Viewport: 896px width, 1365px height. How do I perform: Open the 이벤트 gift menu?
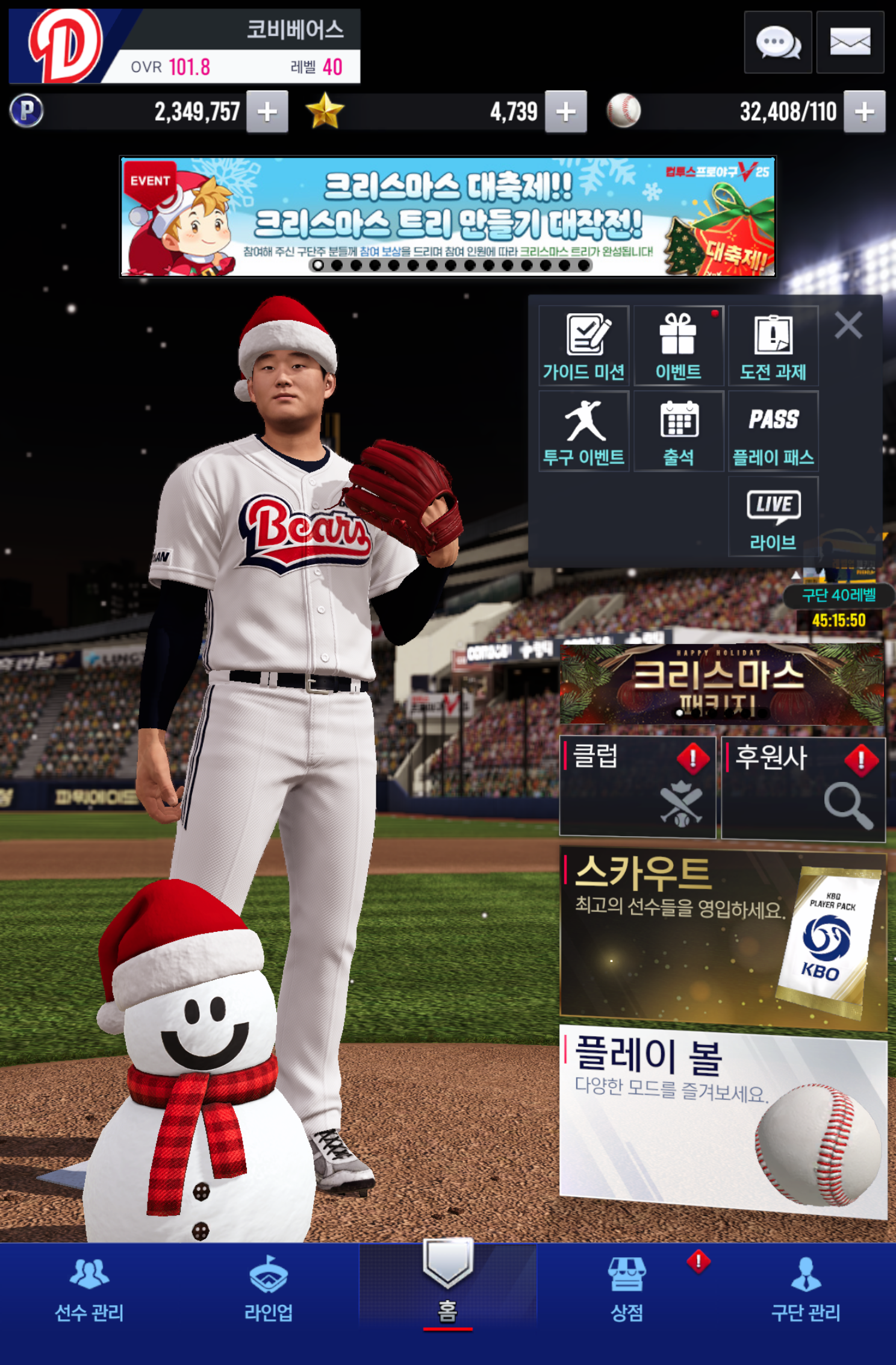(678, 346)
